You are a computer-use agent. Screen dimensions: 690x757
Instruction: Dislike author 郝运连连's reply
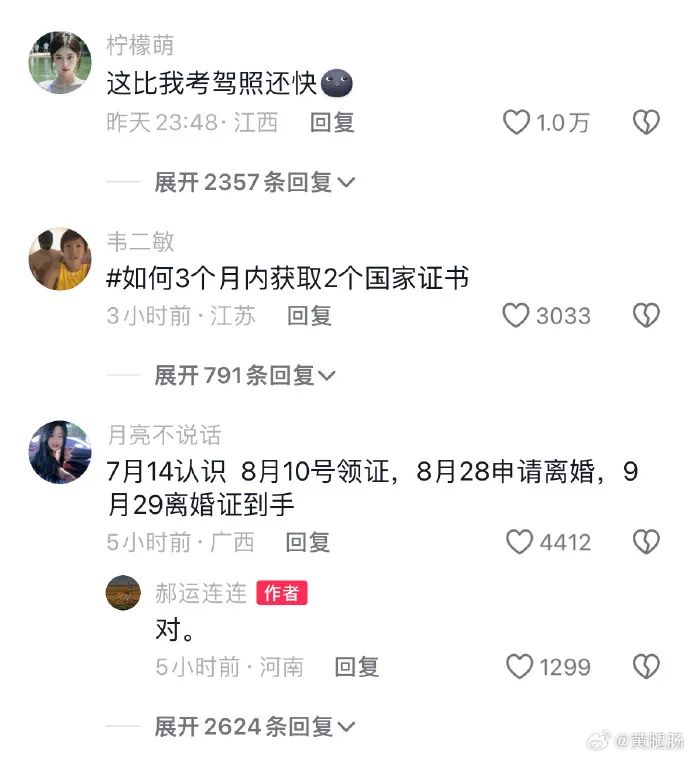pos(647,666)
